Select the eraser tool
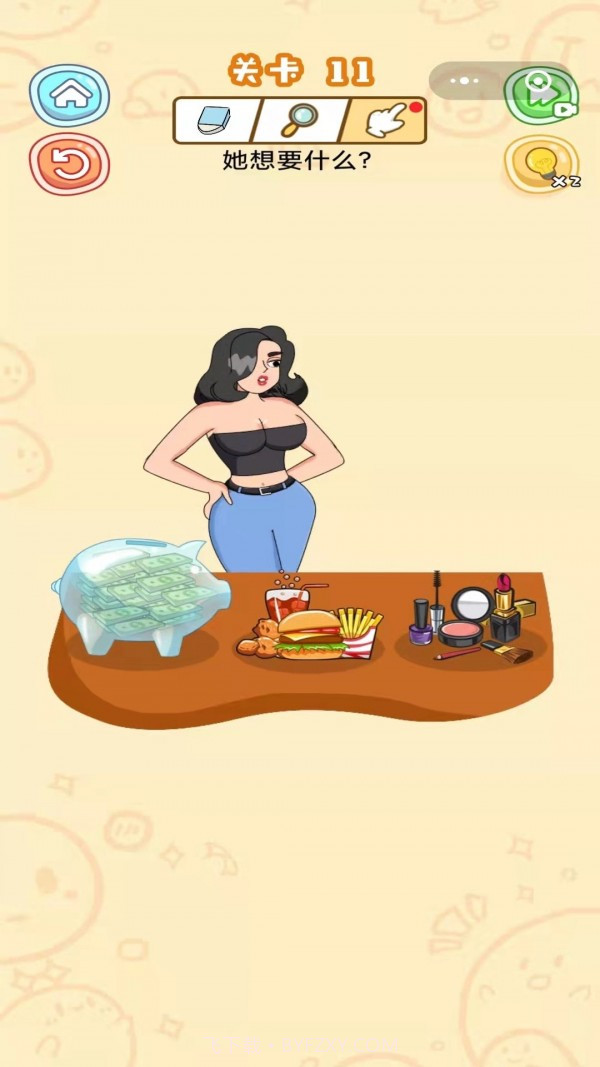The image size is (600, 1067). coord(214,121)
